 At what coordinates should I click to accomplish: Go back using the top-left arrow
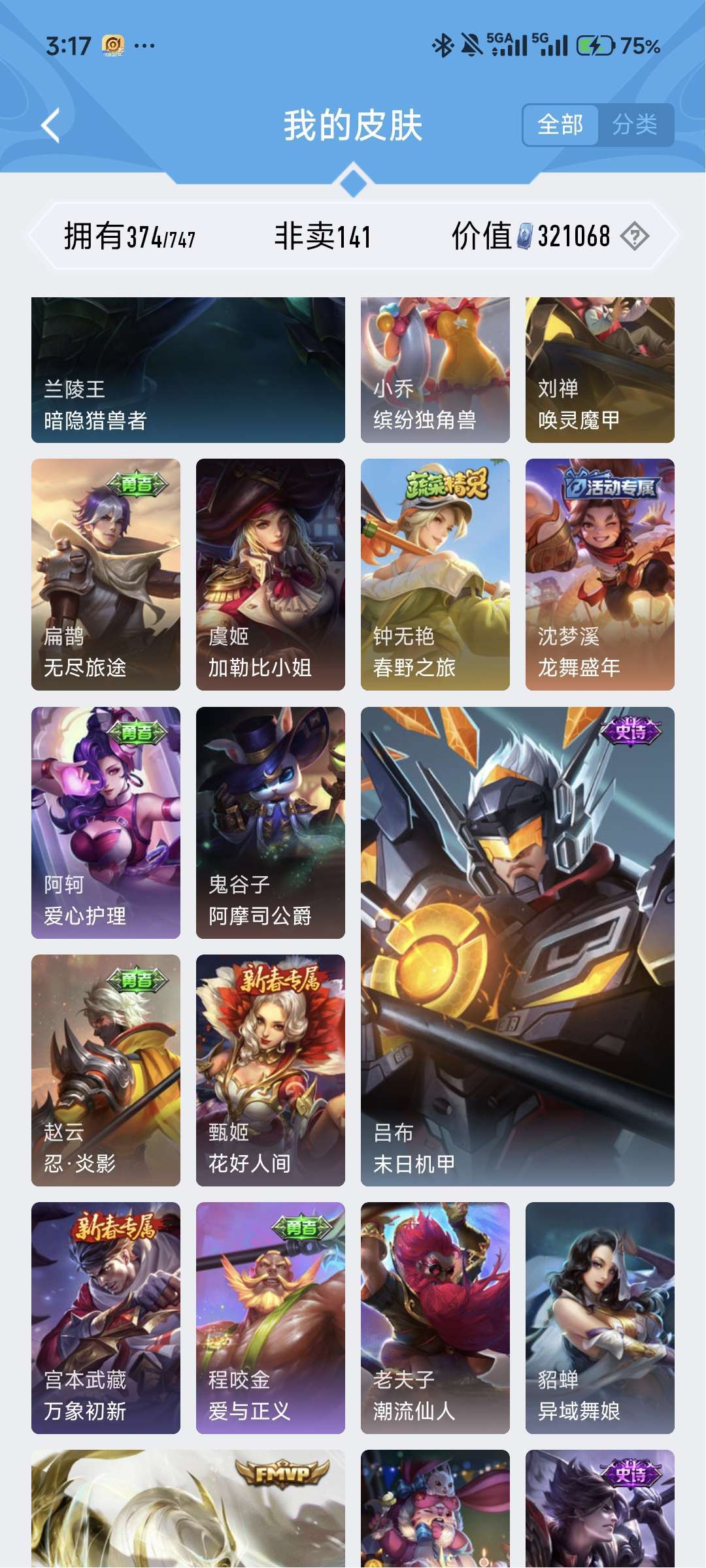pos(51,125)
